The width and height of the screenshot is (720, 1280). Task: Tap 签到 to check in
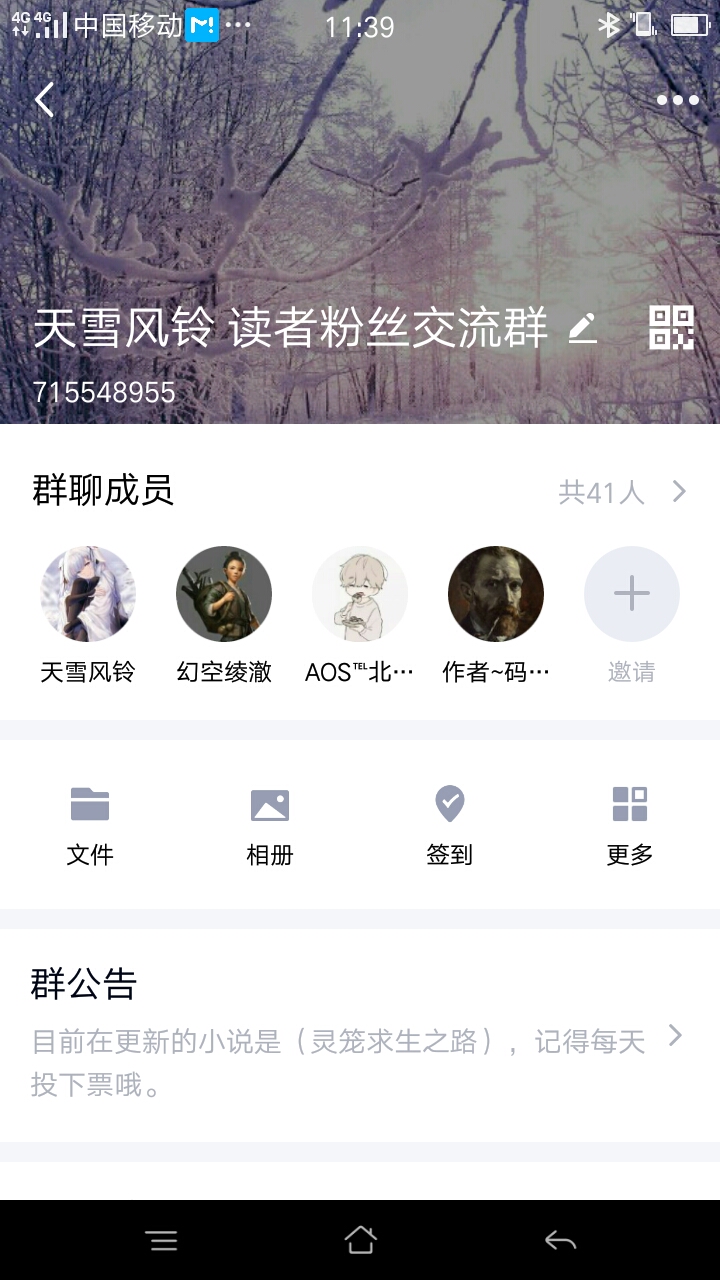(x=450, y=824)
